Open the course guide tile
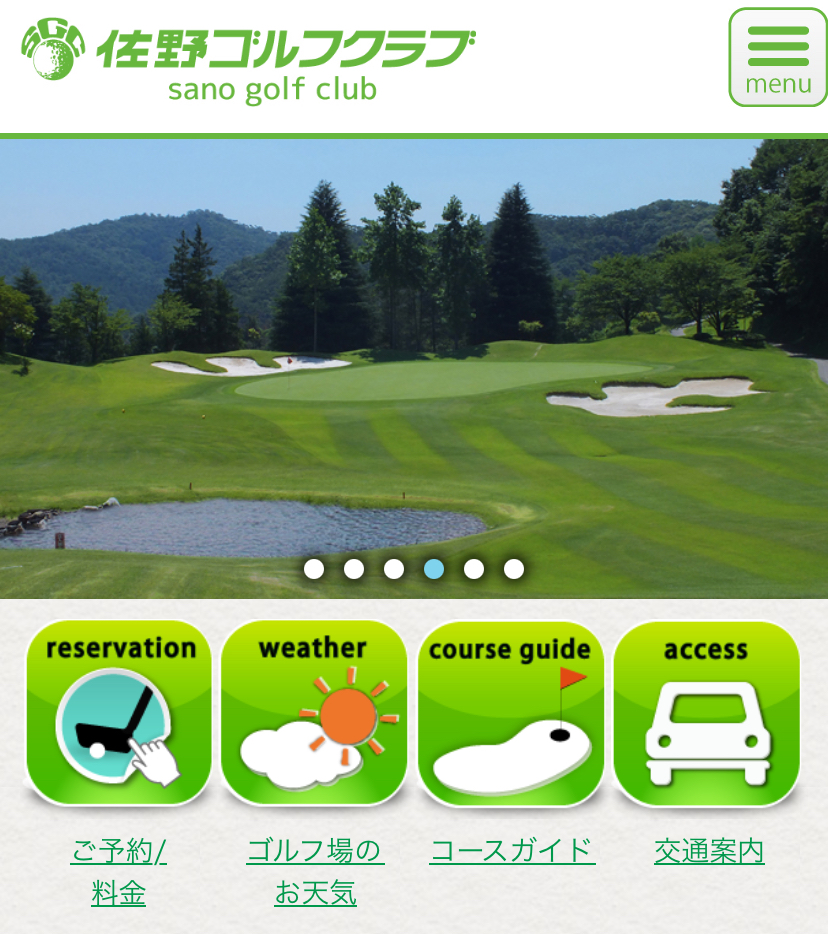The height and width of the screenshot is (934, 828). (x=510, y=713)
